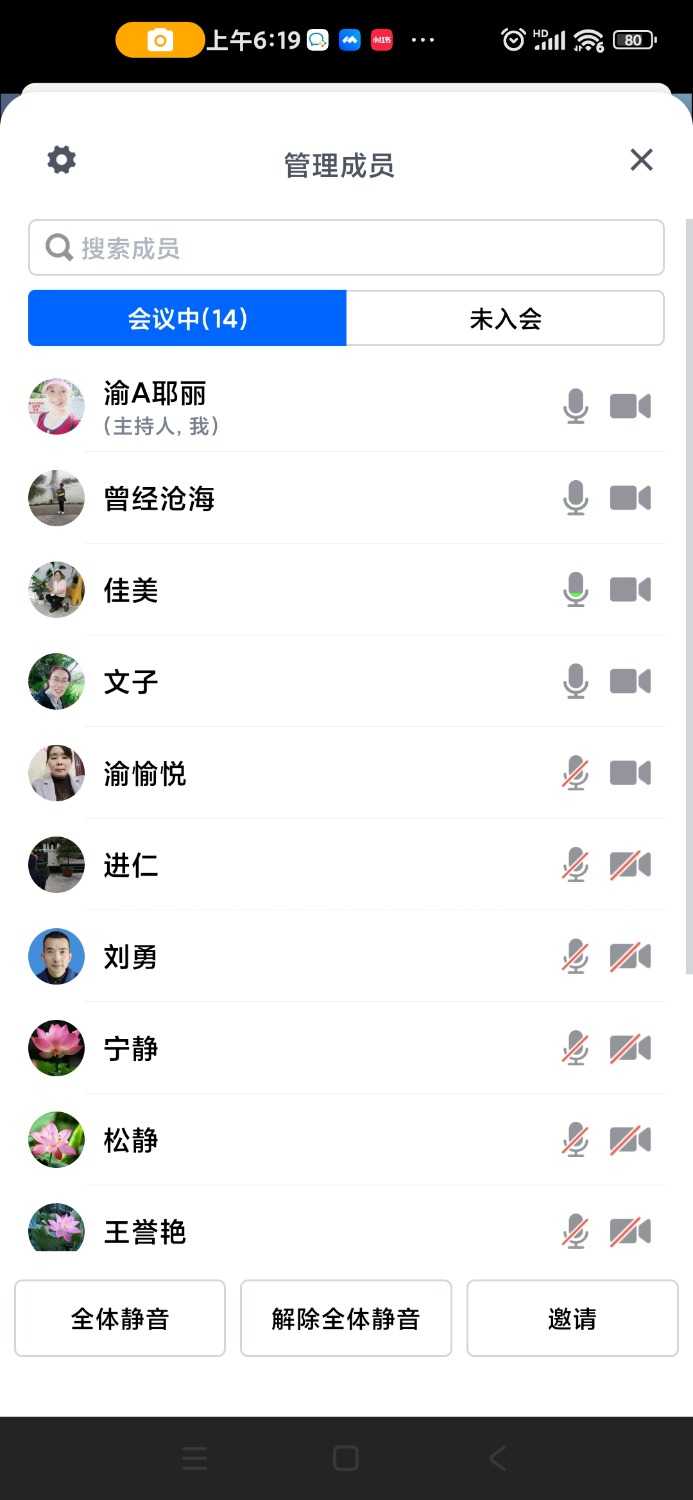Toggle my own camera for 渝A耶丽
693x1500 pixels.
click(630, 406)
